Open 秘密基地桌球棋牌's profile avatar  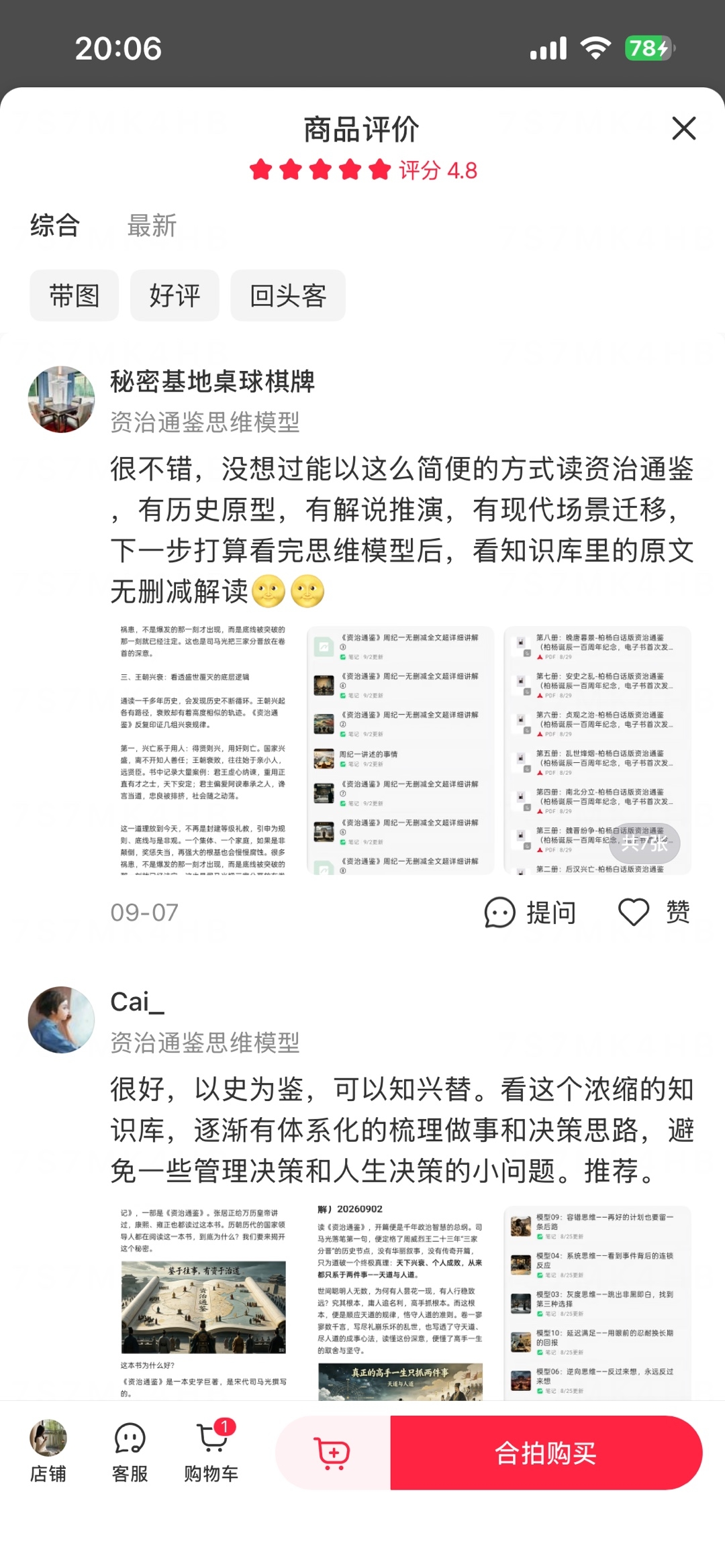pyautogui.click(x=61, y=399)
